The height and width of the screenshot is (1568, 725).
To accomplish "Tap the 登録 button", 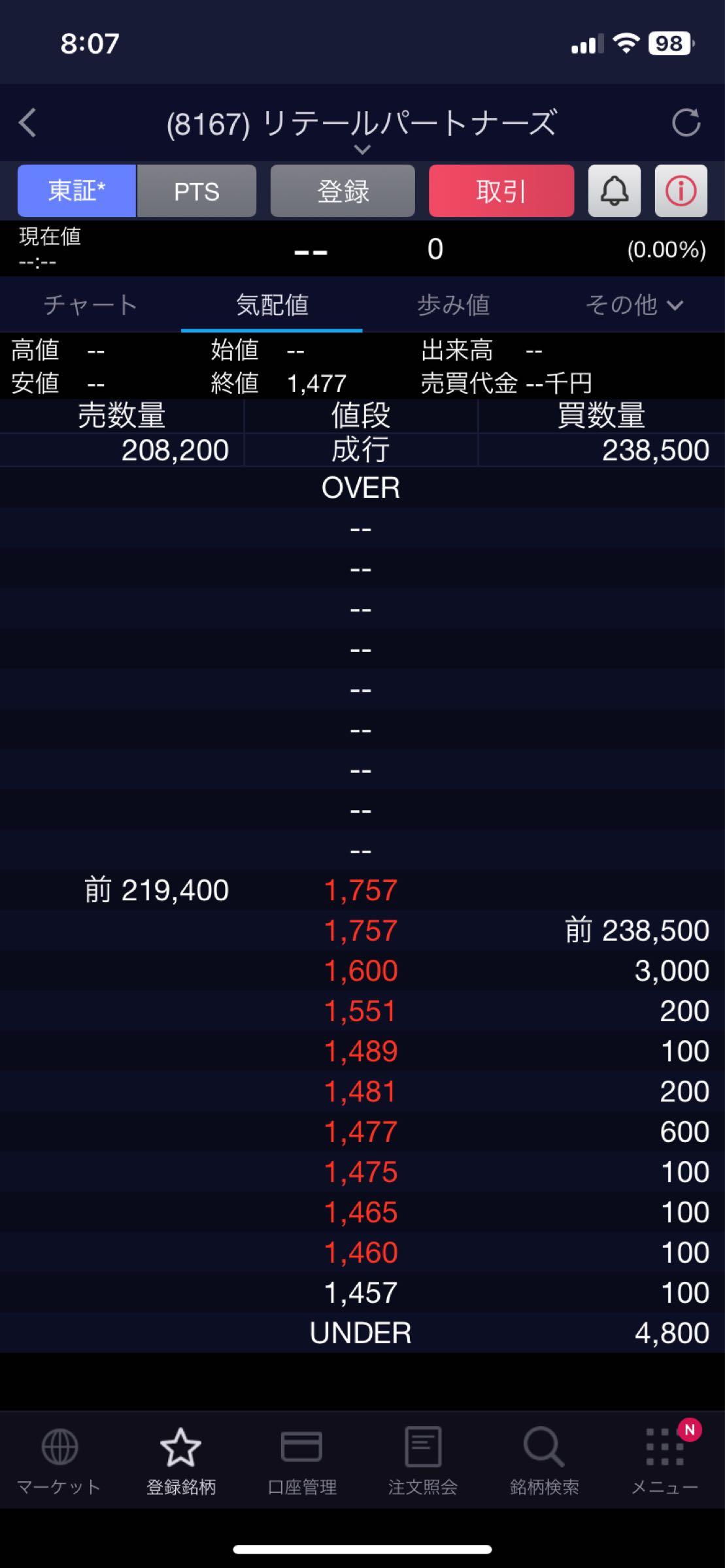I will pos(343,191).
